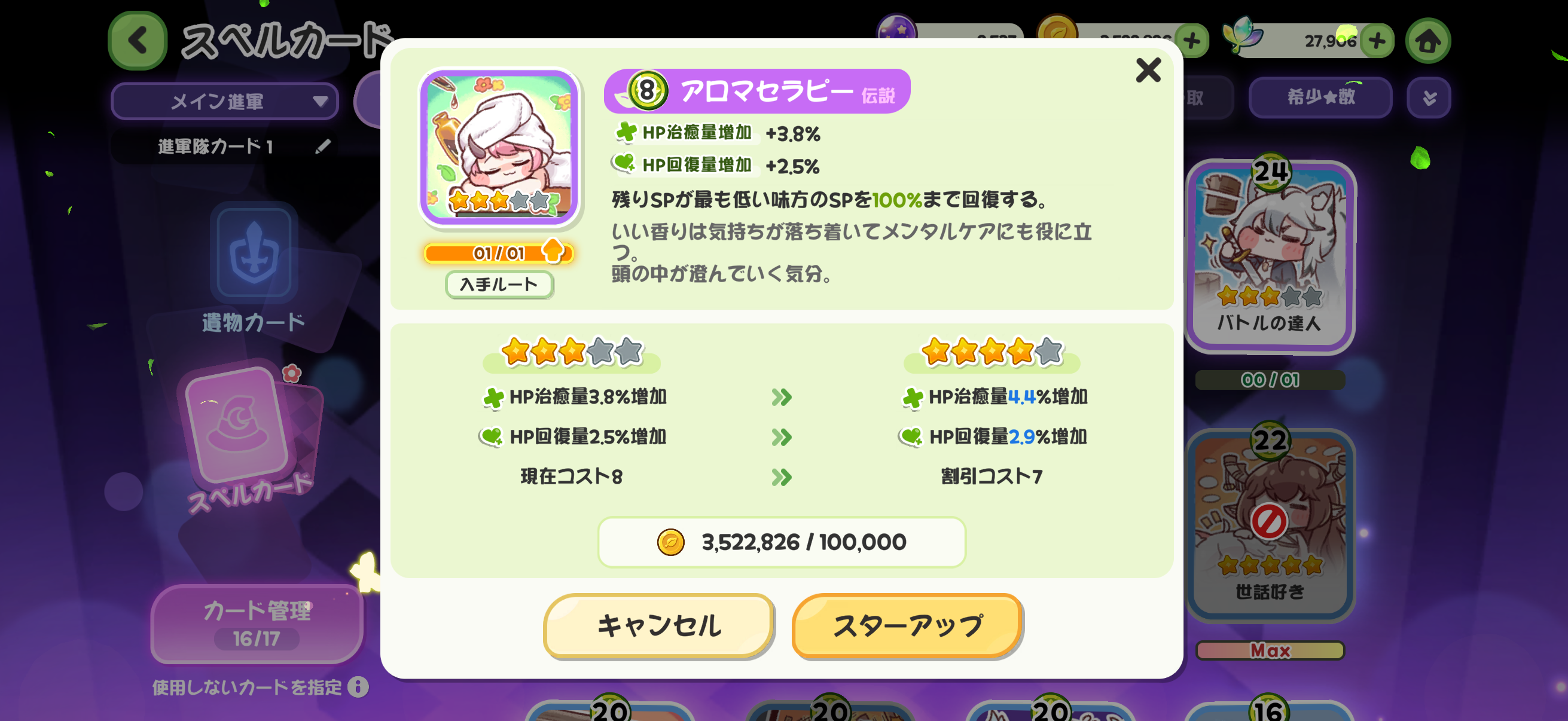Switch to スペルカード section
Viewport: 1568px width, 721px height.
pyautogui.click(x=249, y=438)
